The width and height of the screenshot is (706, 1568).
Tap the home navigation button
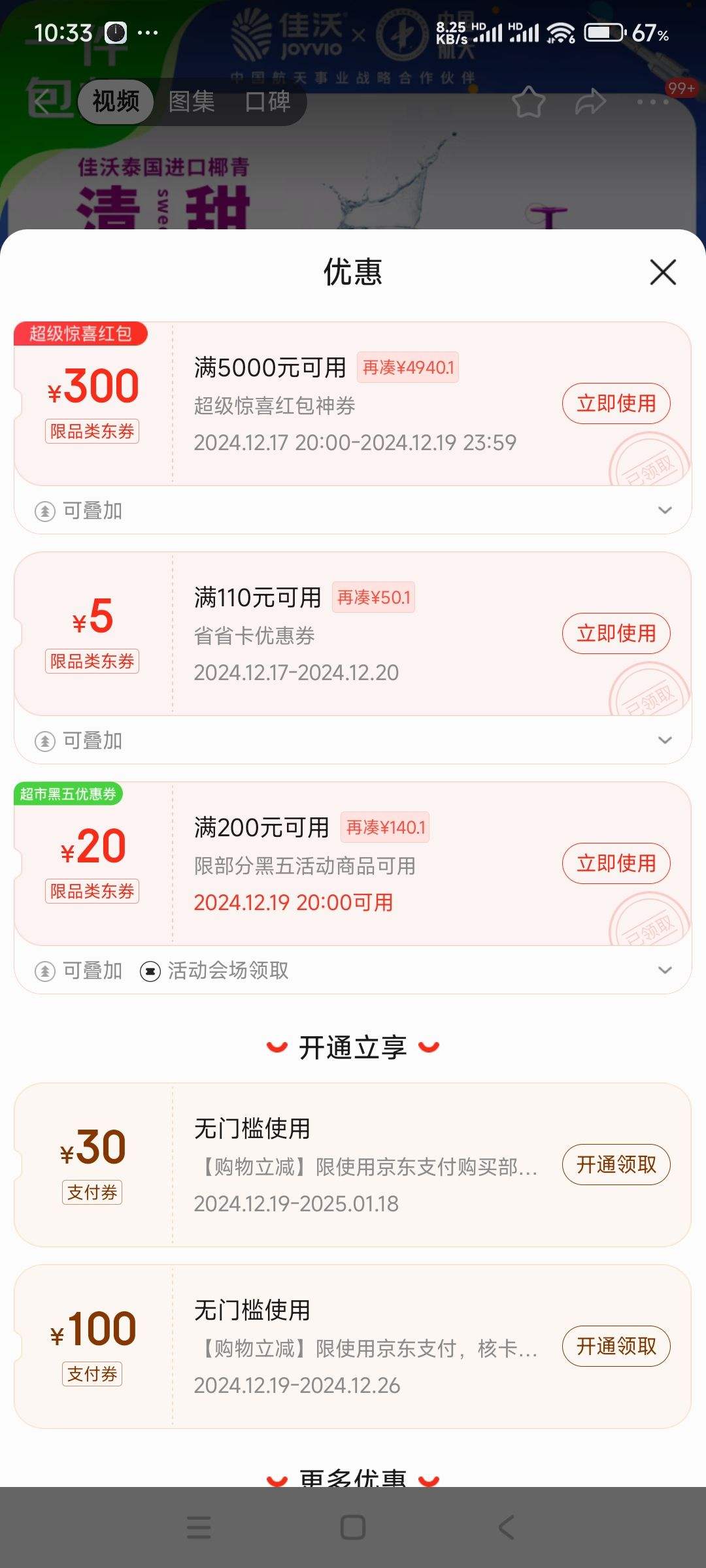[x=353, y=1527]
